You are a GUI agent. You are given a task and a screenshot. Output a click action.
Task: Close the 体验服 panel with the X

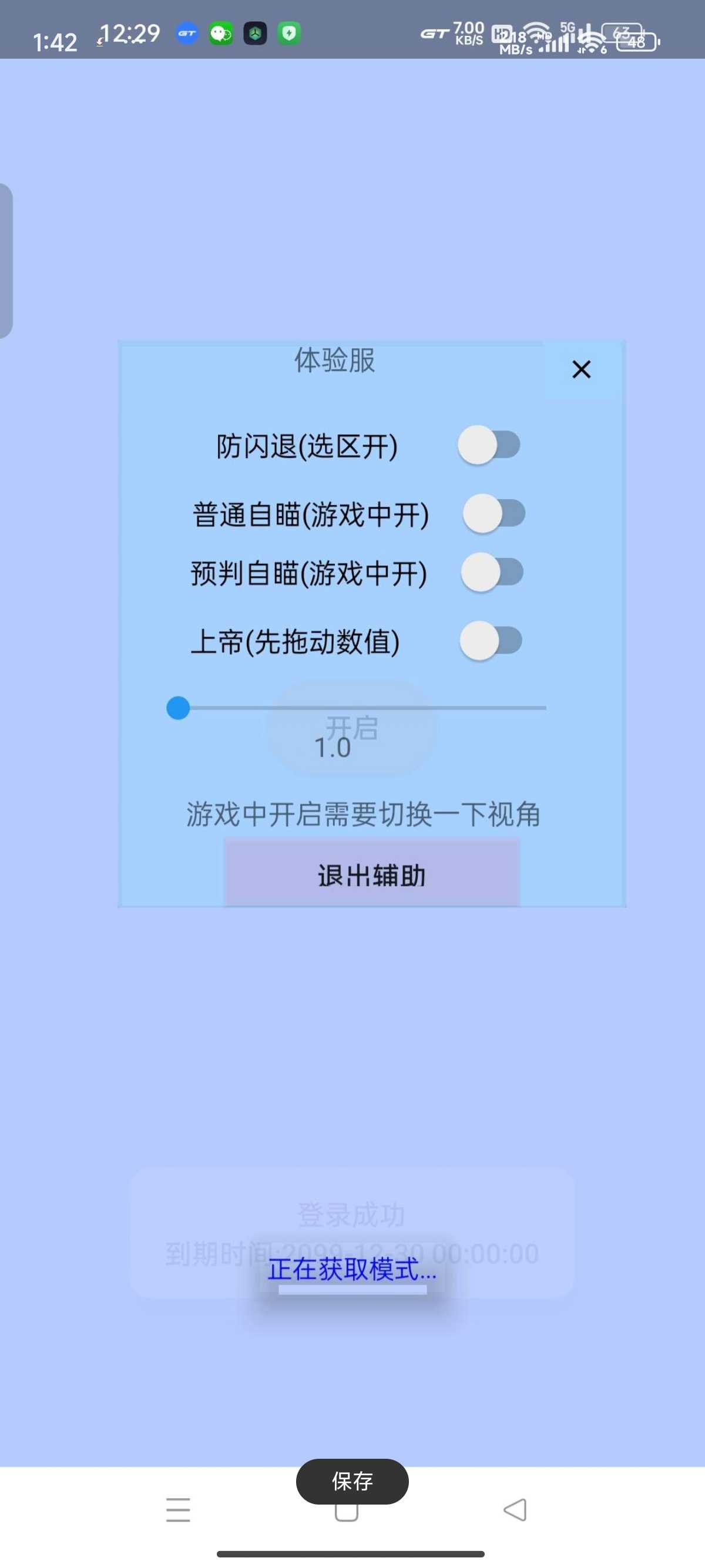tap(582, 369)
